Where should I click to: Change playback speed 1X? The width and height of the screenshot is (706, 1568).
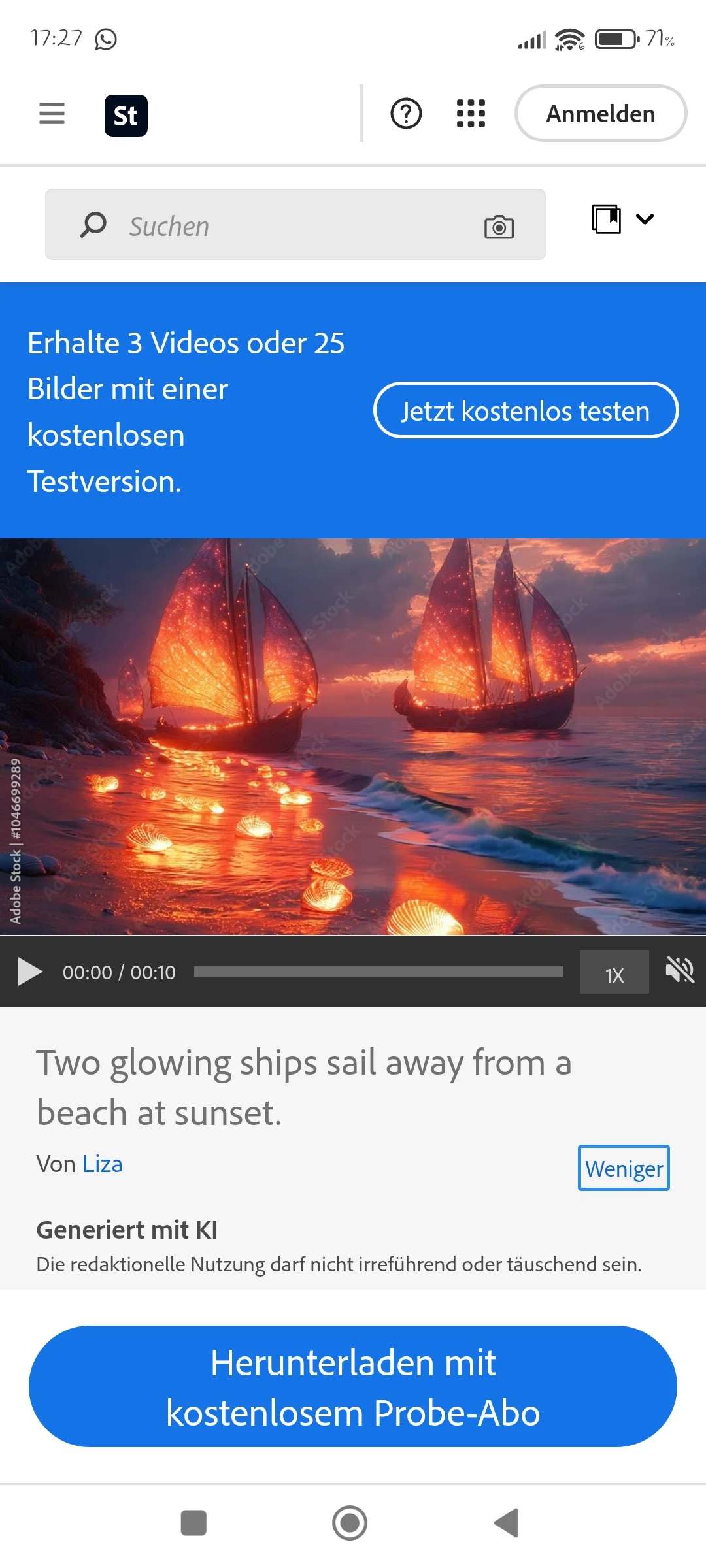click(x=614, y=973)
